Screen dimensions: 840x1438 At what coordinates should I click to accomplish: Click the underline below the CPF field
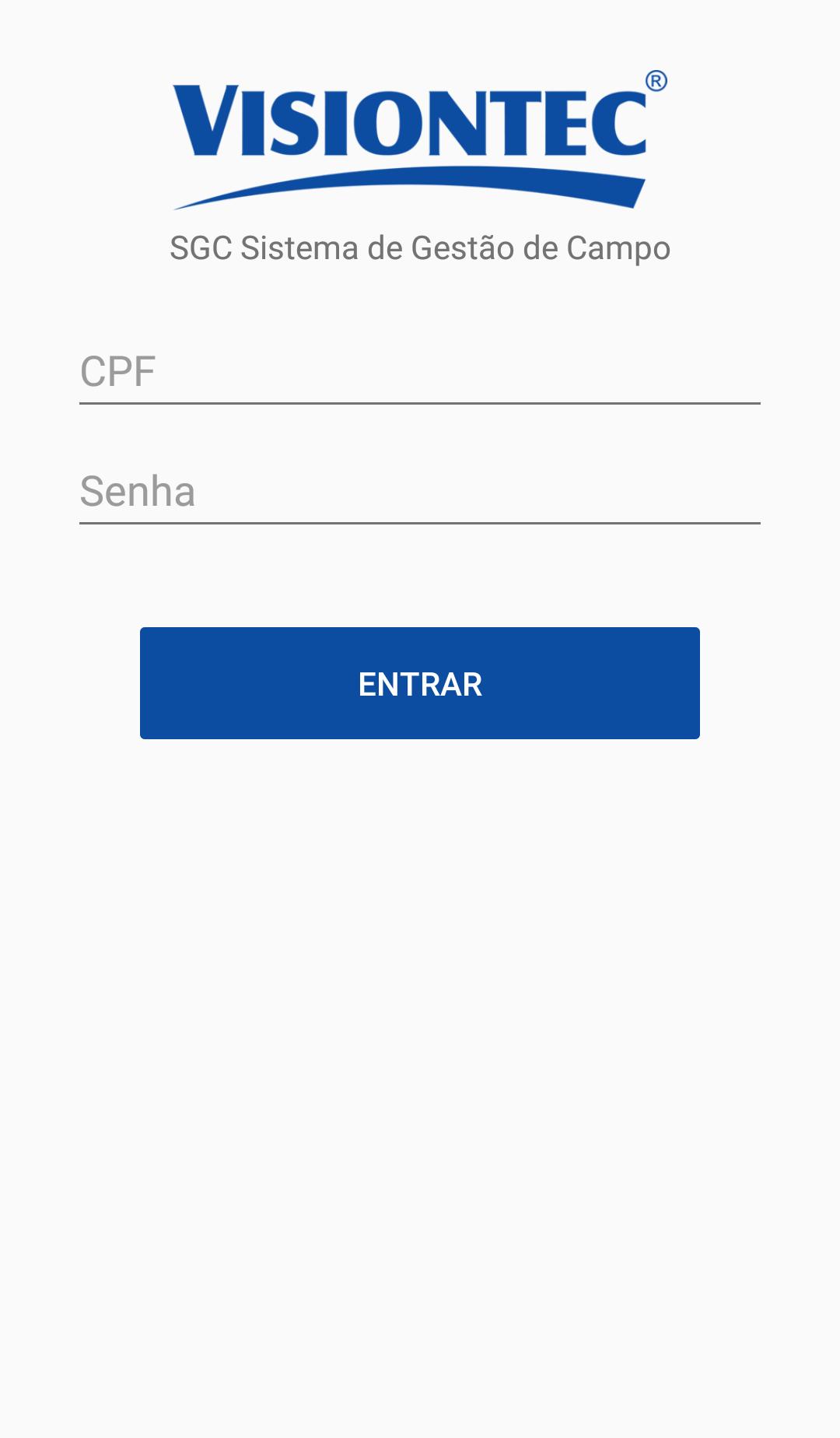tap(420, 404)
